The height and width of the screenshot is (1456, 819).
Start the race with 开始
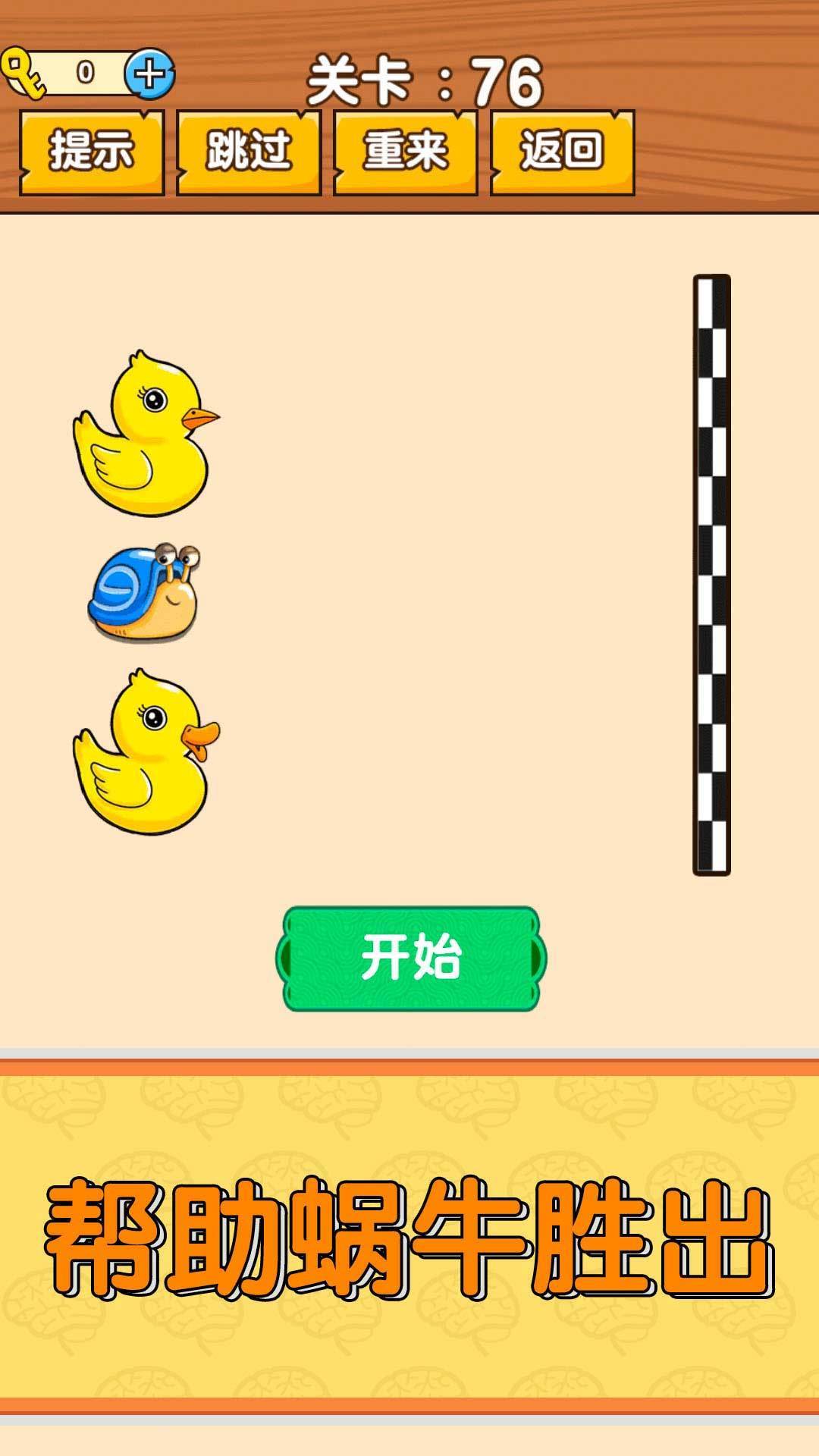(410, 958)
